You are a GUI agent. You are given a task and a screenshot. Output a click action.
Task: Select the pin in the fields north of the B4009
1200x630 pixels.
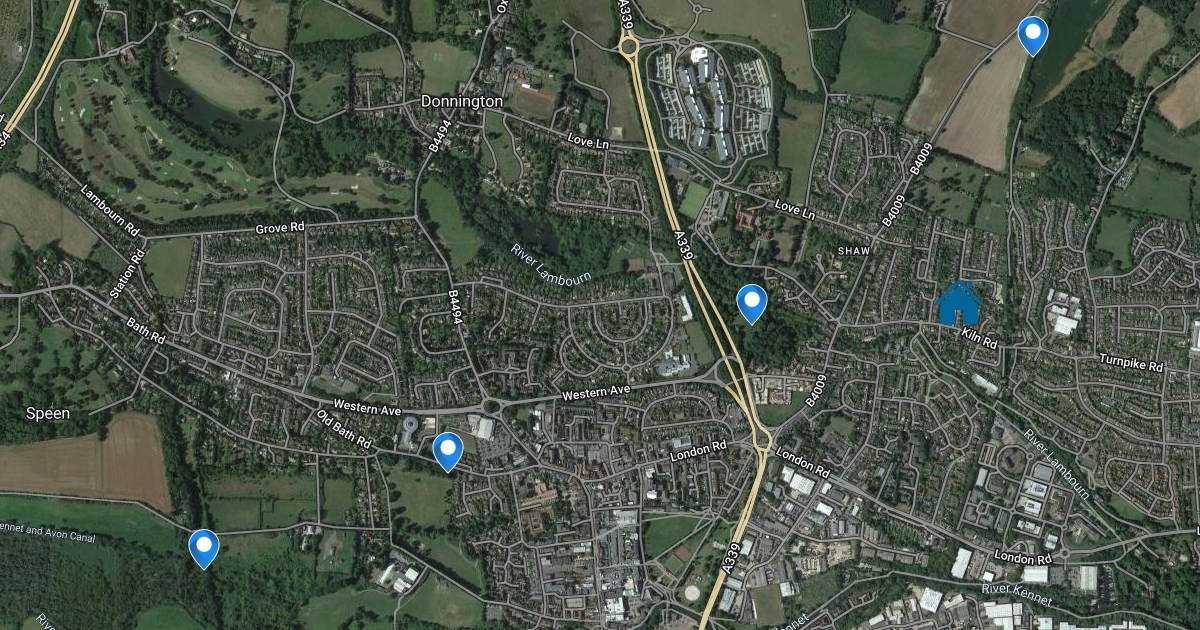pyautogui.click(x=1032, y=34)
